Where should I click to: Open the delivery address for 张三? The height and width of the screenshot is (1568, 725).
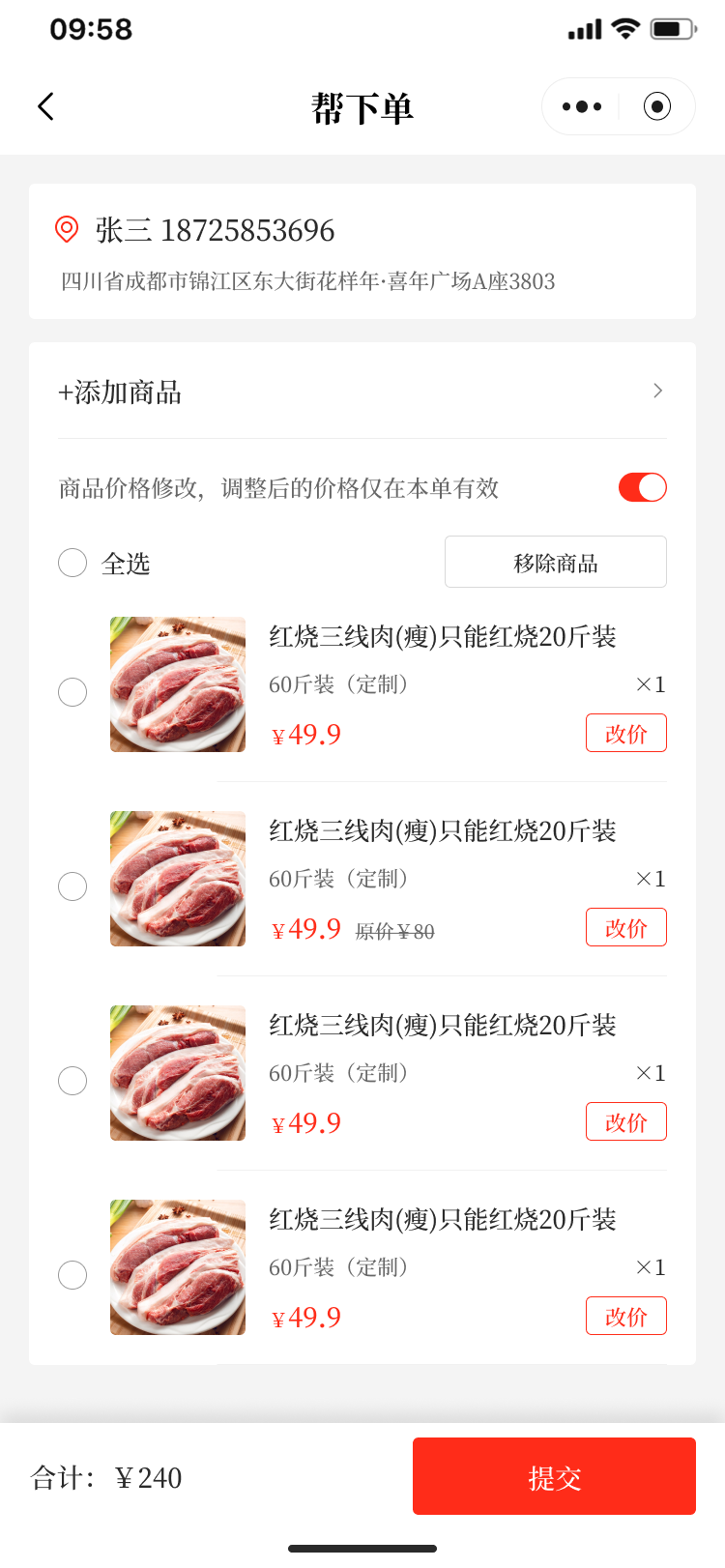[x=362, y=251]
